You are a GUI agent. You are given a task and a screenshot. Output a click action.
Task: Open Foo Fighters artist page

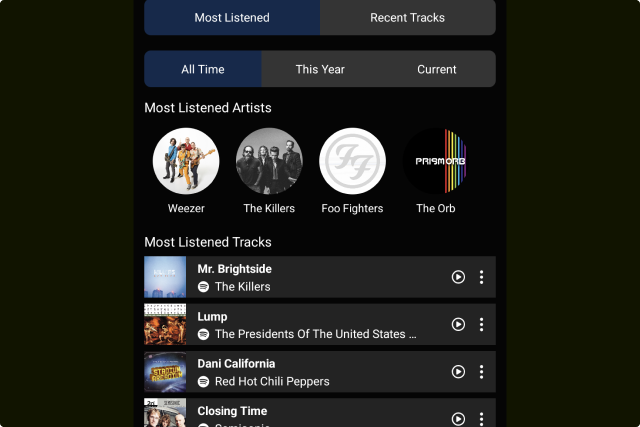pyautogui.click(x=352, y=161)
